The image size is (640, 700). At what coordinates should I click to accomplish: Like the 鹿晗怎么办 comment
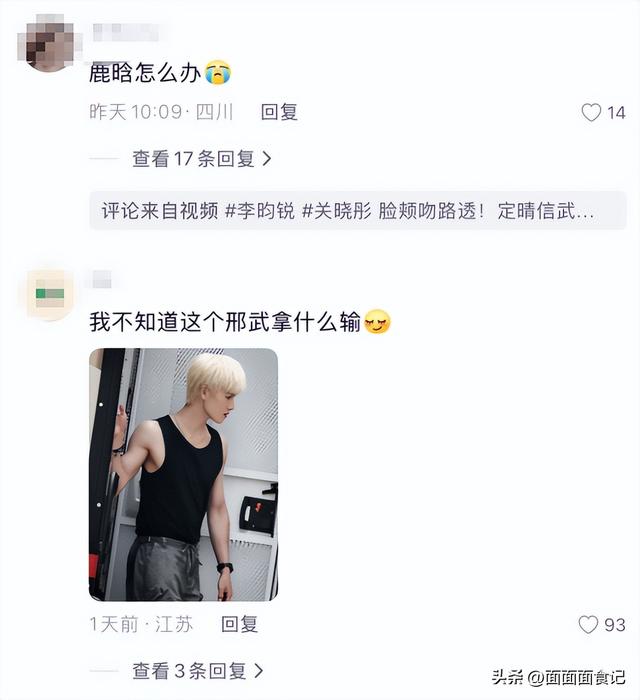[592, 112]
